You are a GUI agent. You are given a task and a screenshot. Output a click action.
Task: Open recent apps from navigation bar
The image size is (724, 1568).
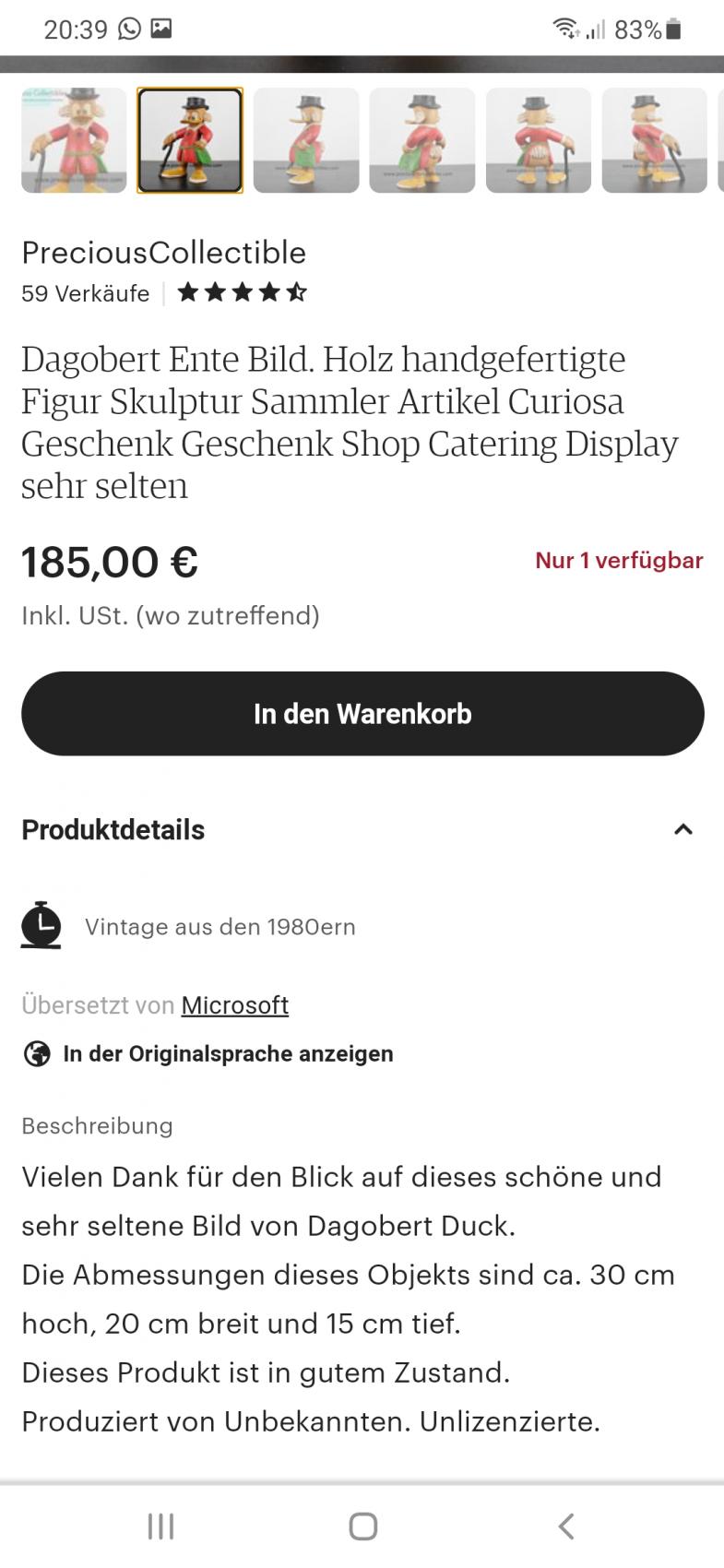click(160, 1526)
